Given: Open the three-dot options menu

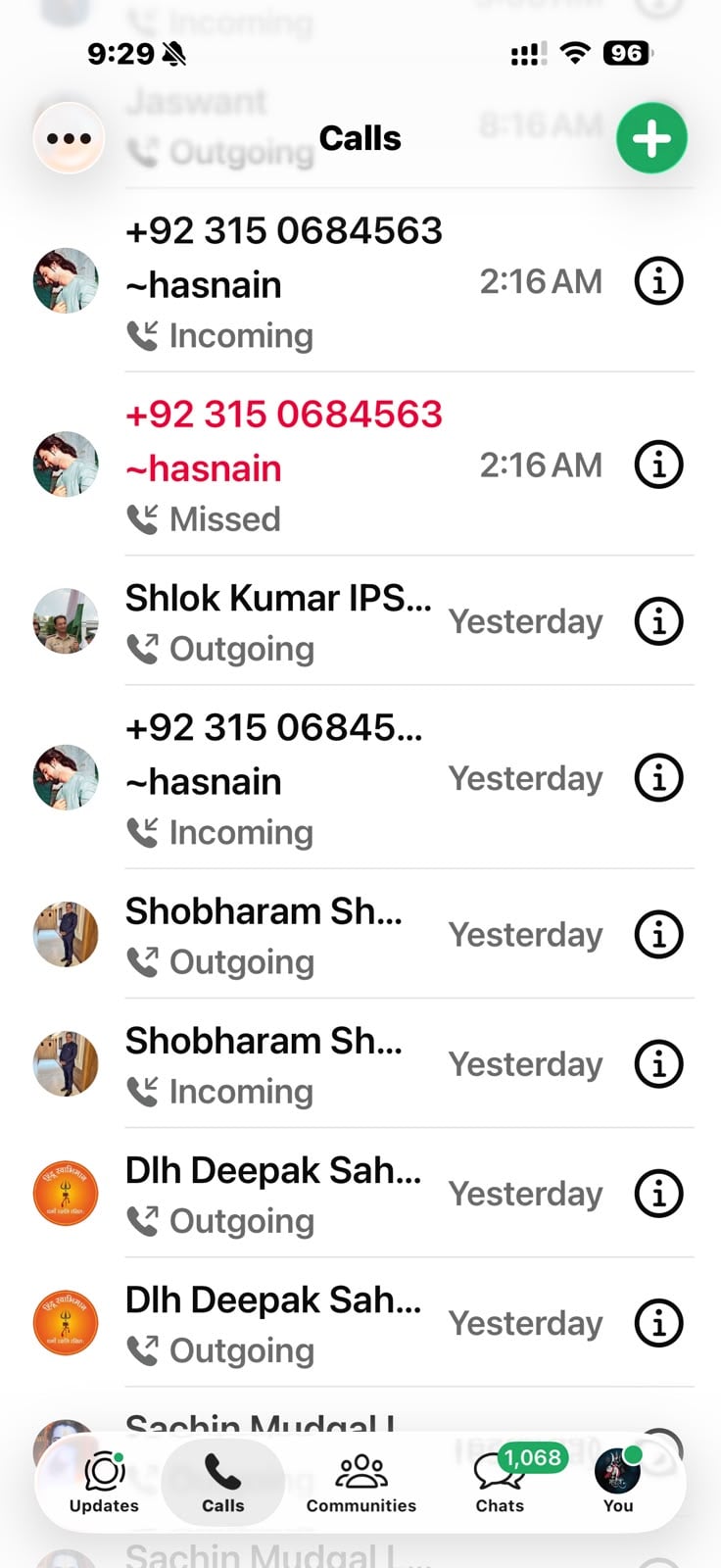Looking at the screenshot, I should (69, 138).
